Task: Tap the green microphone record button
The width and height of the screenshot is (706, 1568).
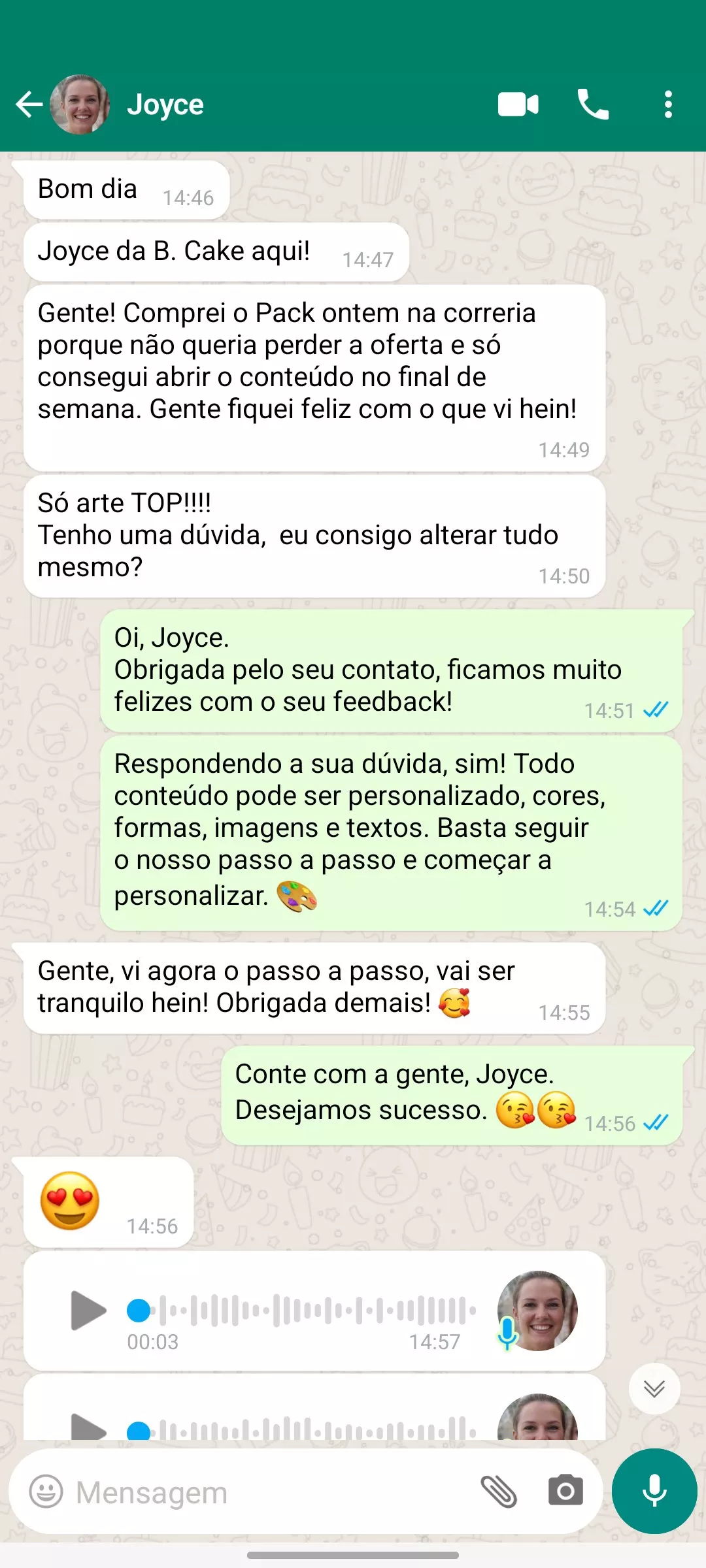Action: pyautogui.click(x=654, y=1492)
